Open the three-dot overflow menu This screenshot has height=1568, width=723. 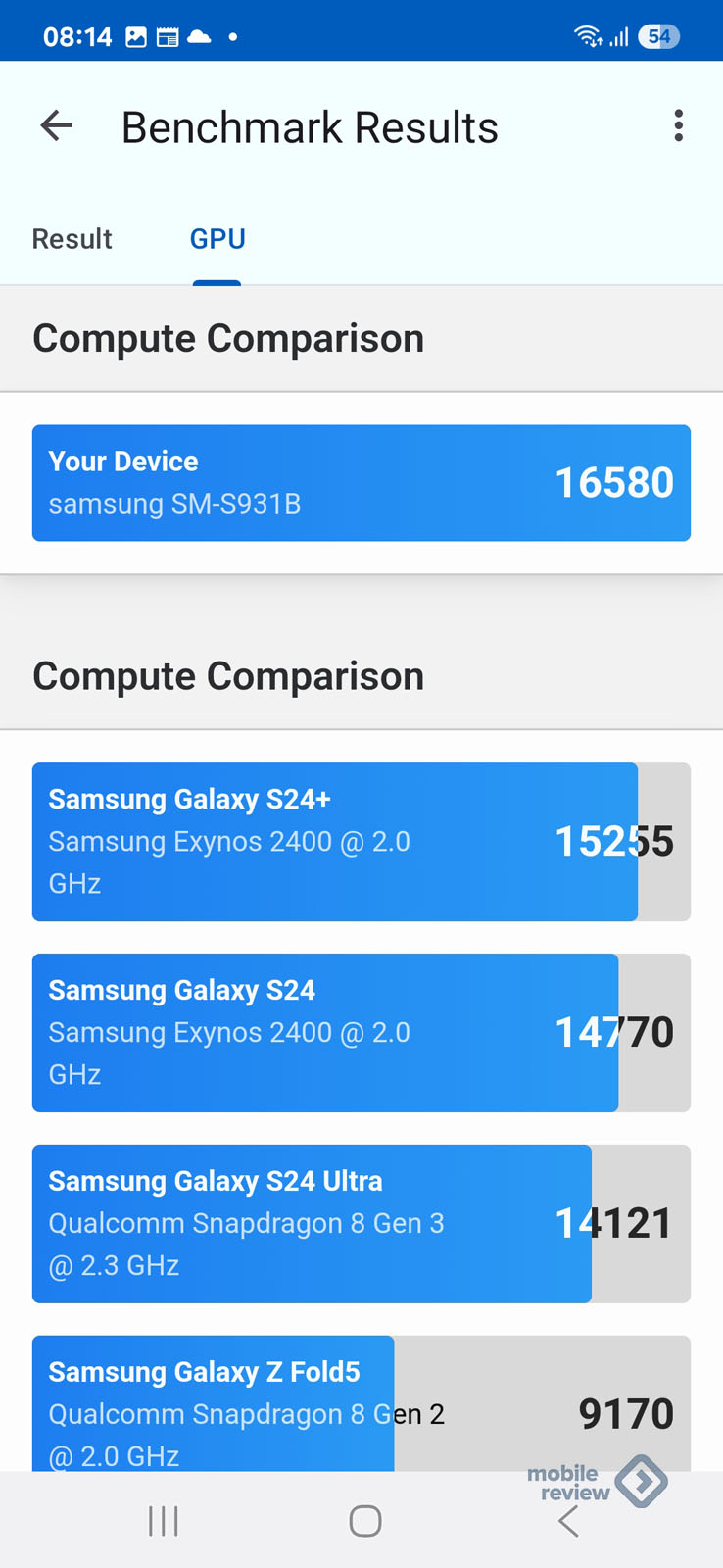(x=678, y=126)
